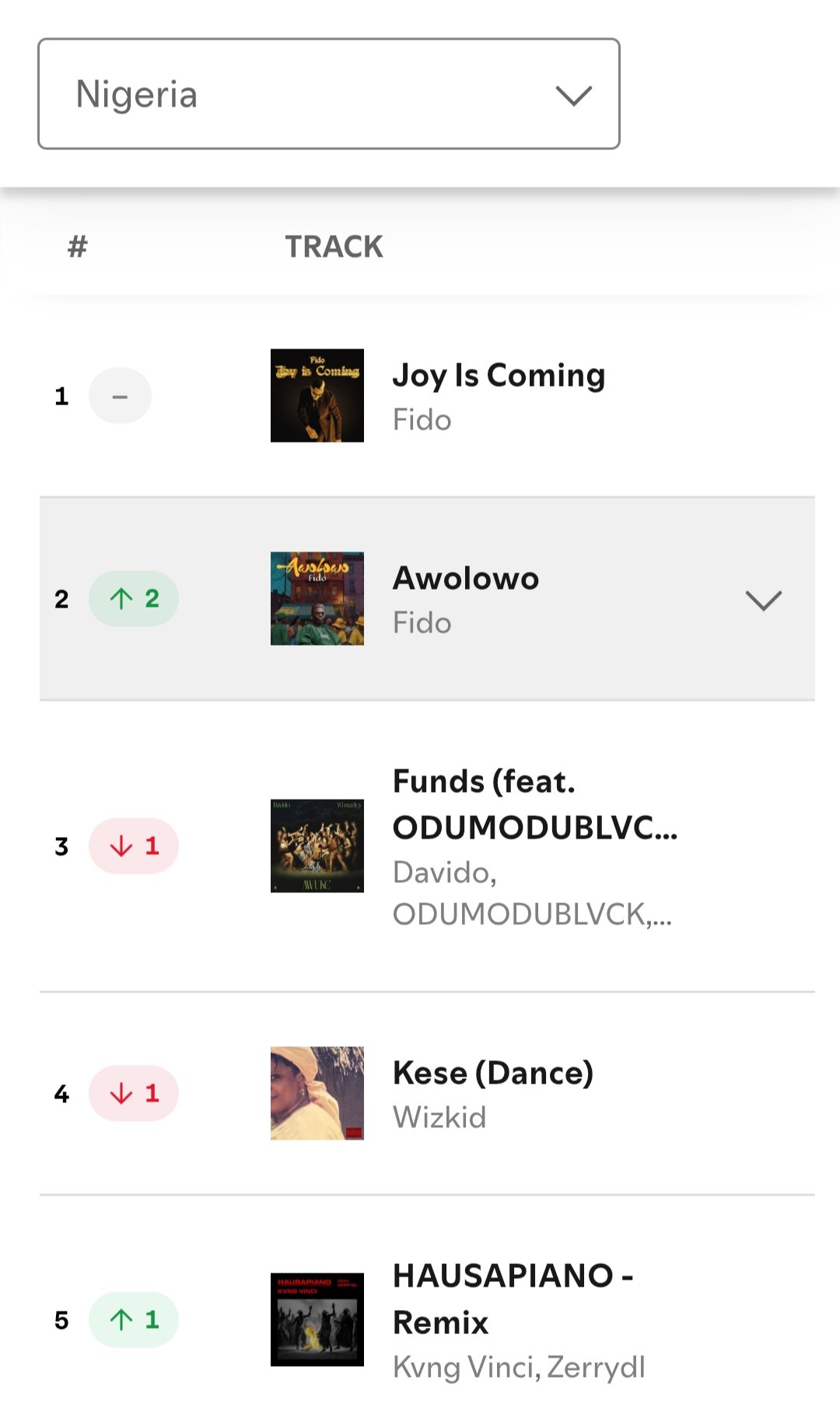Expand the Awolowo track details chevron
840x1415 pixels.
click(763, 600)
